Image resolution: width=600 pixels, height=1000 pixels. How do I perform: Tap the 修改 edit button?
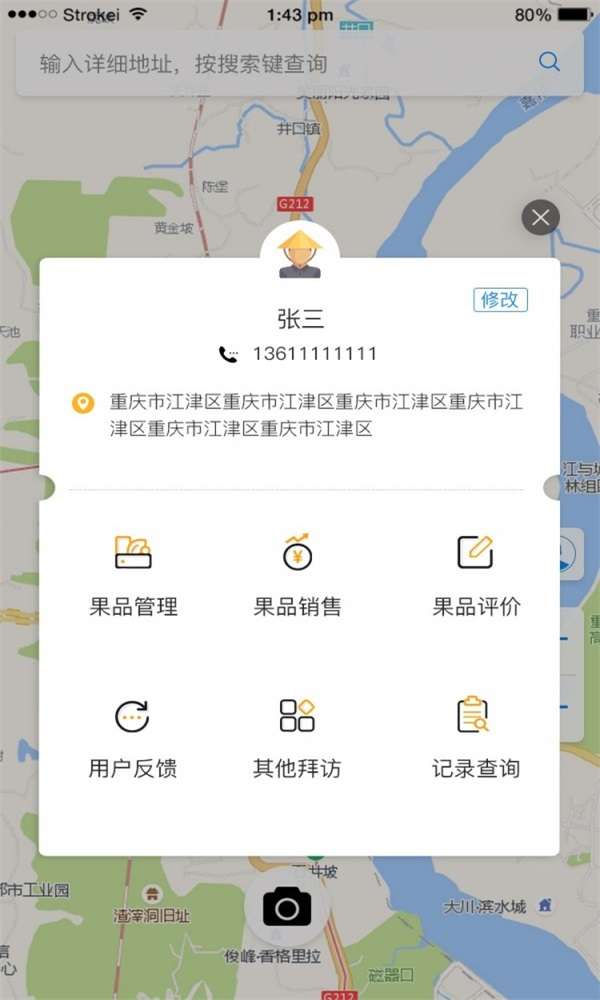[500, 299]
